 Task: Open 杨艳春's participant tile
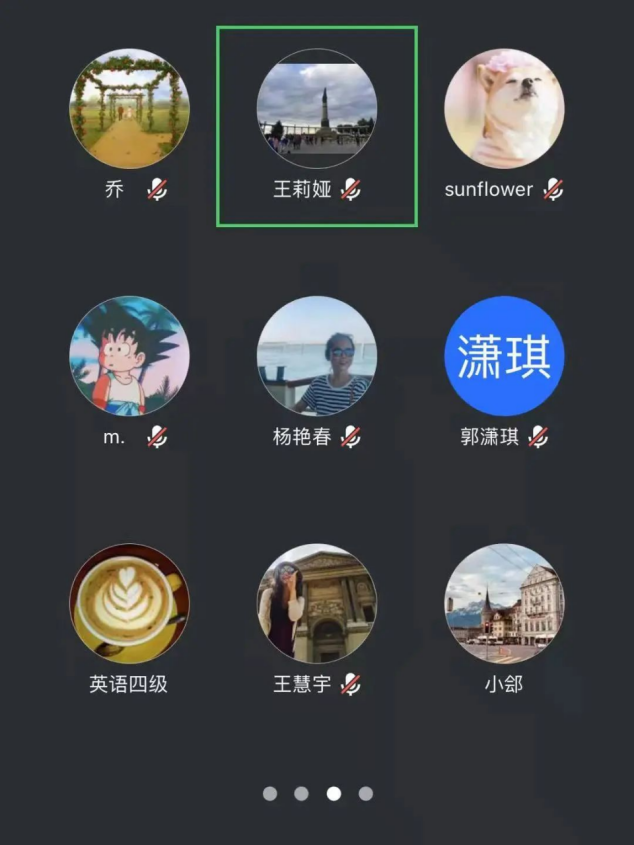pos(317,356)
